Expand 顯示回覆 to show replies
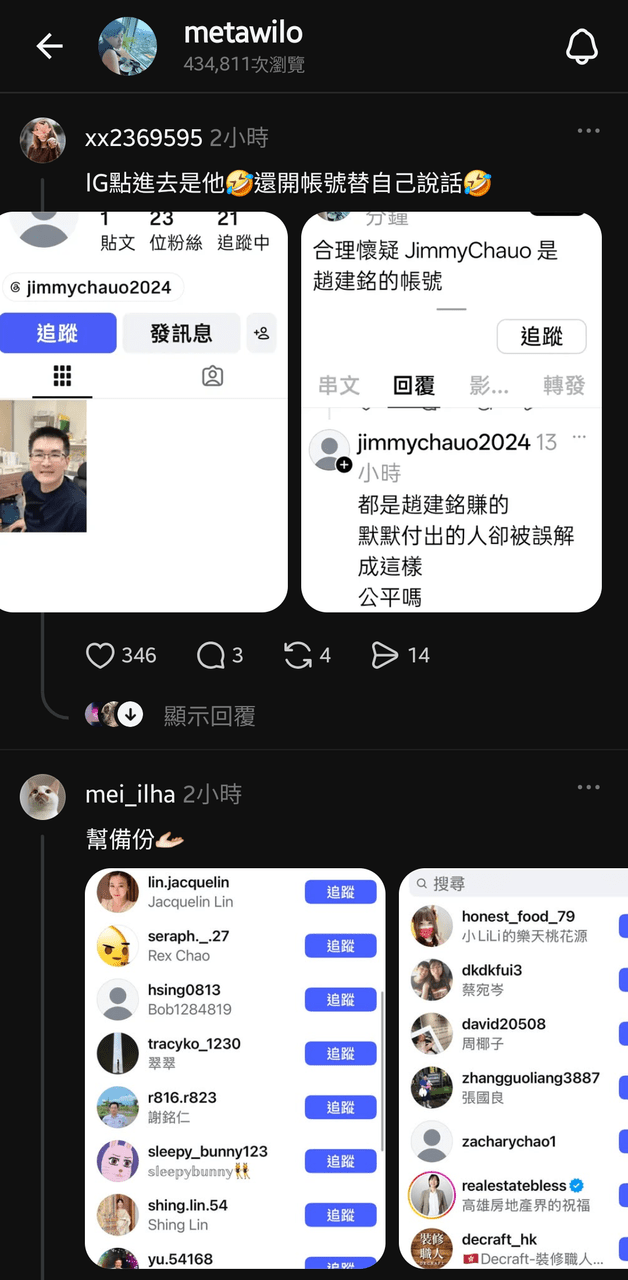This screenshot has height=1280, width=628. pyautogui.click(x=210, y=715)
